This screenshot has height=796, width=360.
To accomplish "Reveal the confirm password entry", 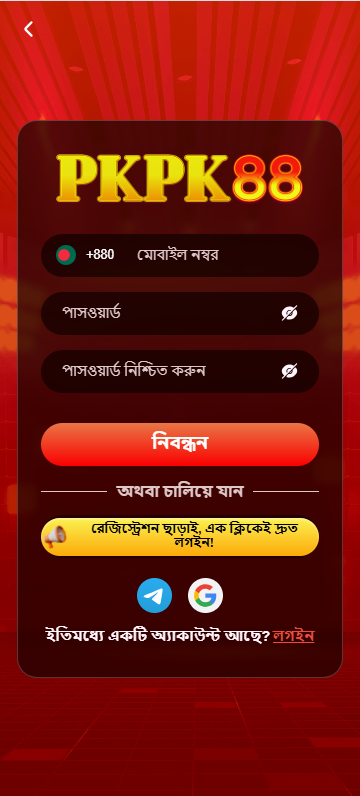I will click(x=289, y=371).
